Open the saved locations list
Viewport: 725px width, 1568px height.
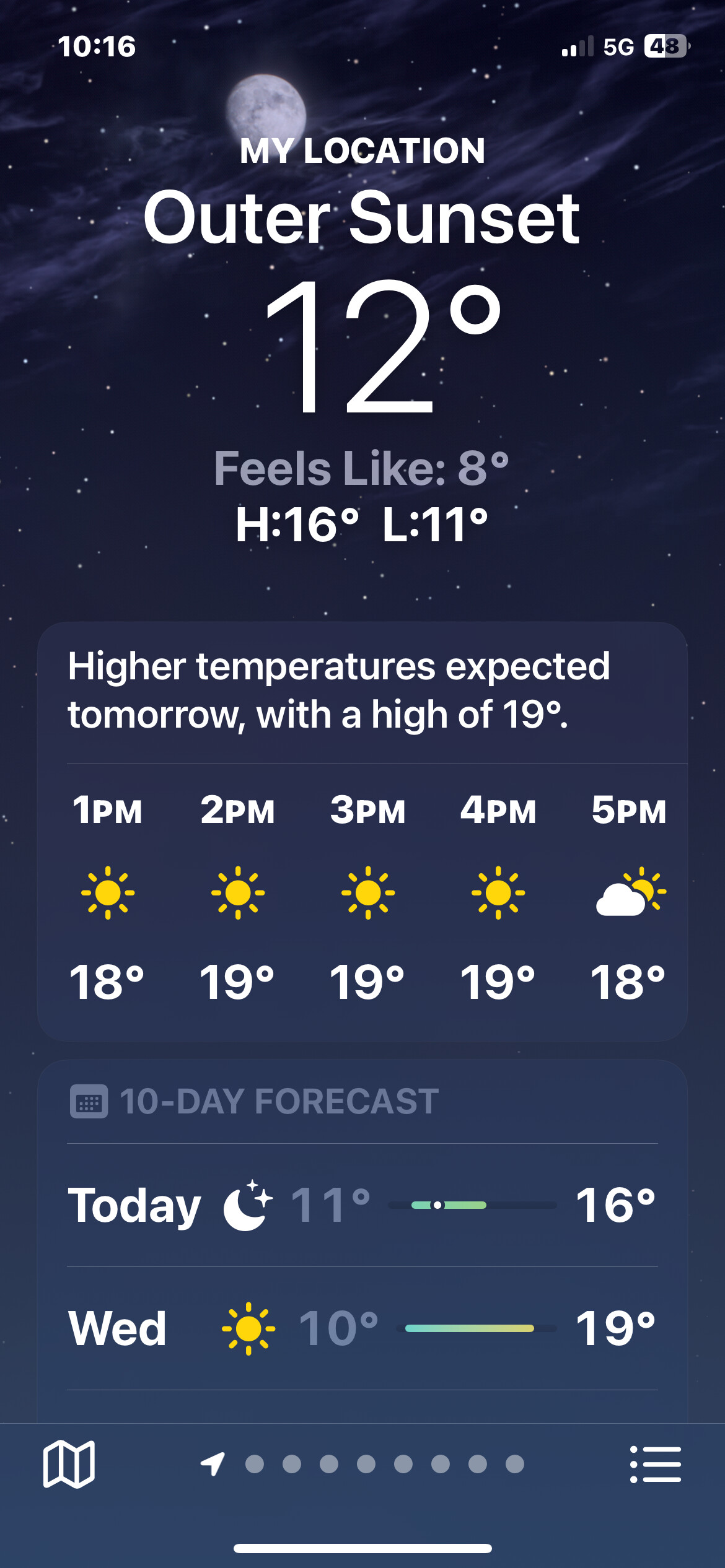[x=655, y=1464]
